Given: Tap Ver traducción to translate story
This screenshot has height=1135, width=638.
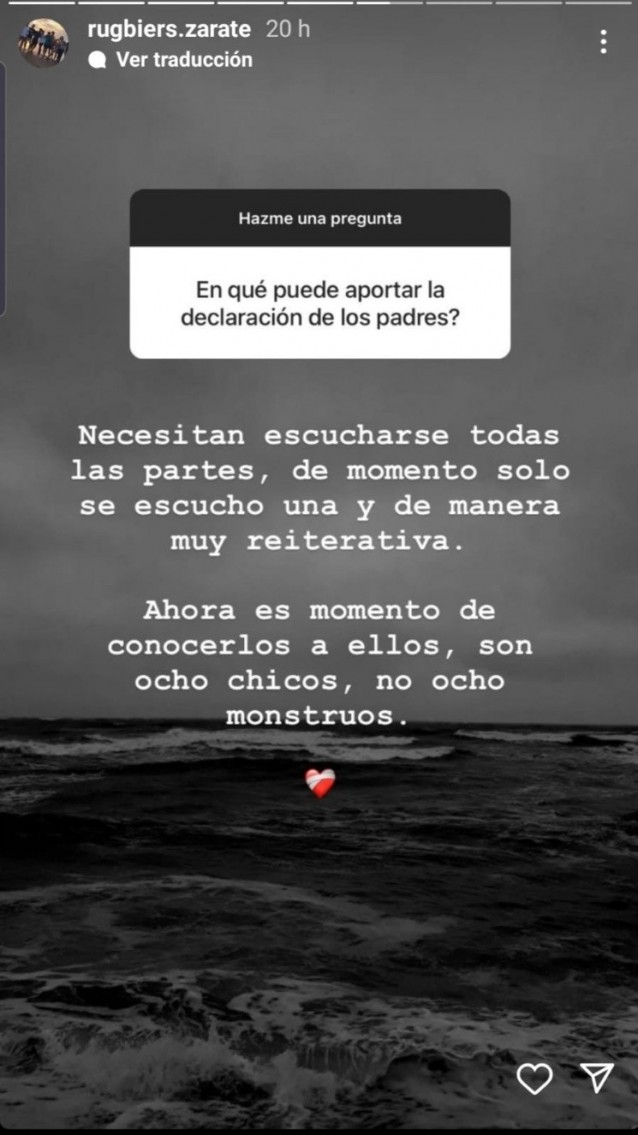Looking at the screenshot, I should [183, 60].
